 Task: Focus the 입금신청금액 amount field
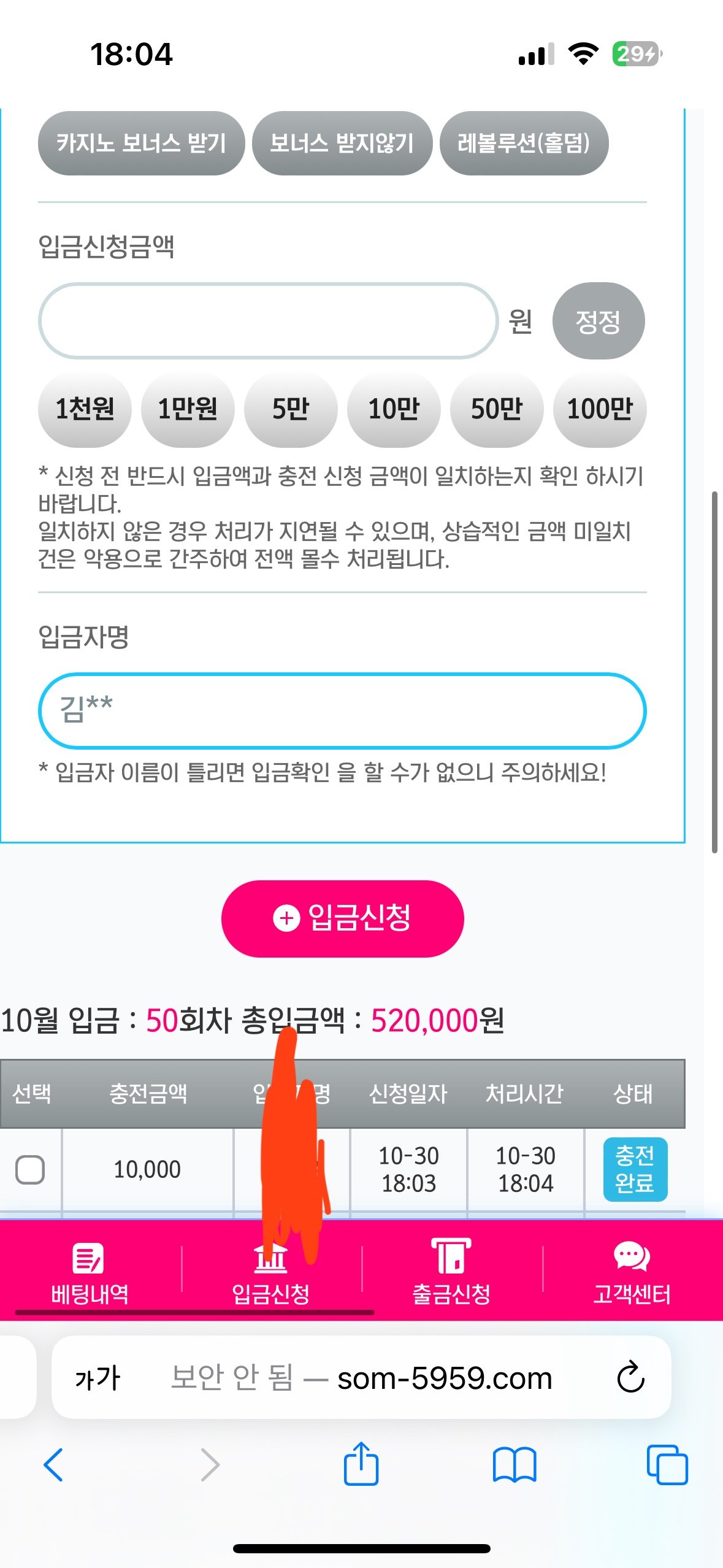[x=268, y=321]
